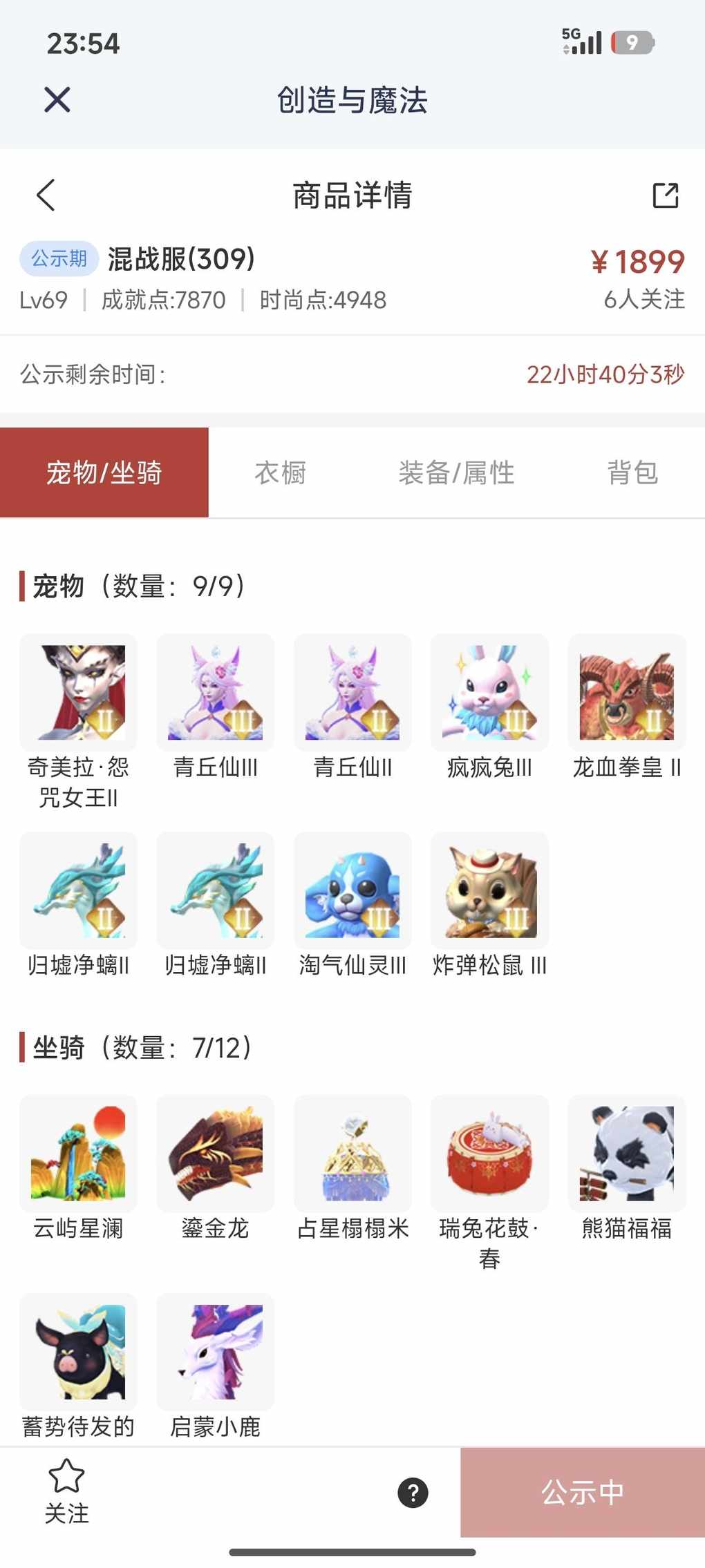The image size is (705, 1568).
Task: View pet 龙血拳皇 II
Action: (626, 693)
